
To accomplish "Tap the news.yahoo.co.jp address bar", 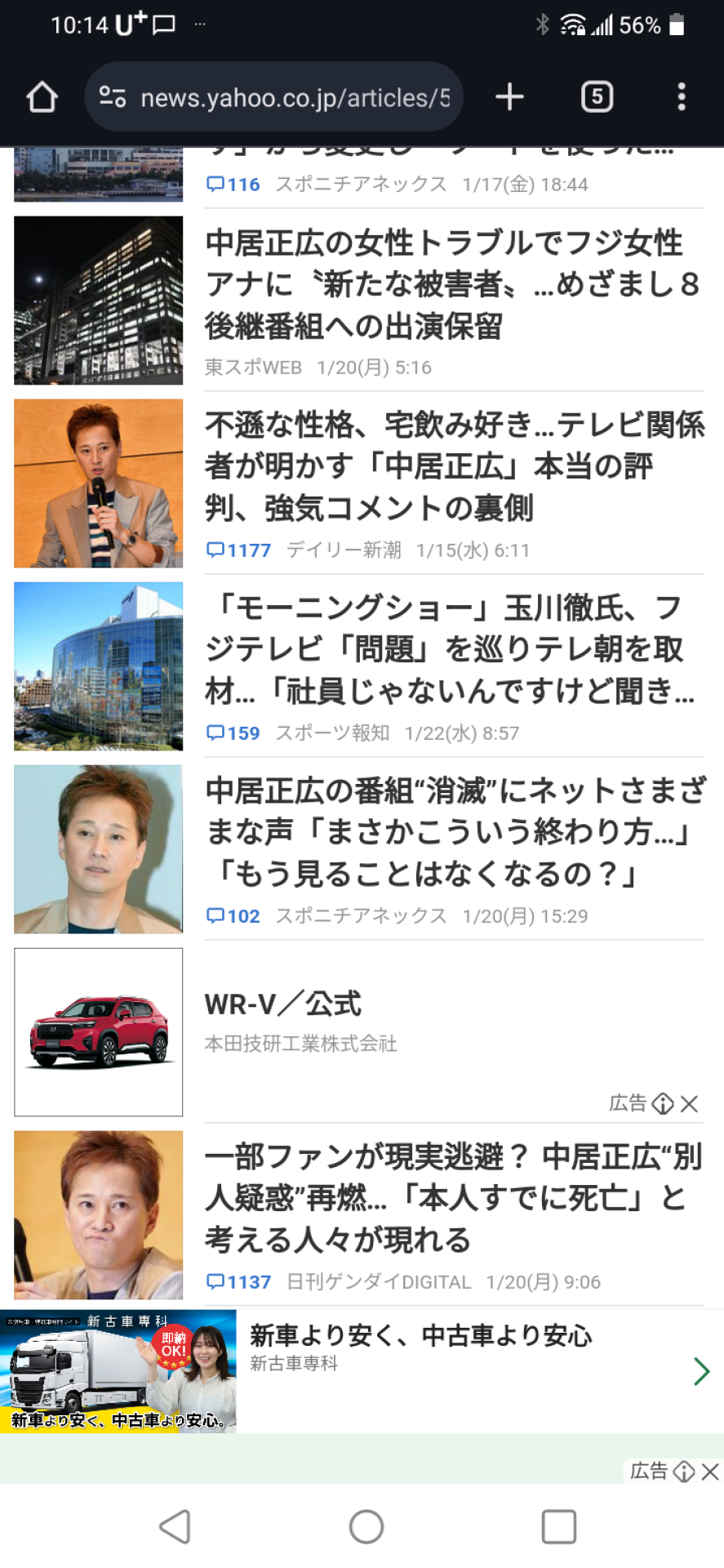I will pos(273,97).
